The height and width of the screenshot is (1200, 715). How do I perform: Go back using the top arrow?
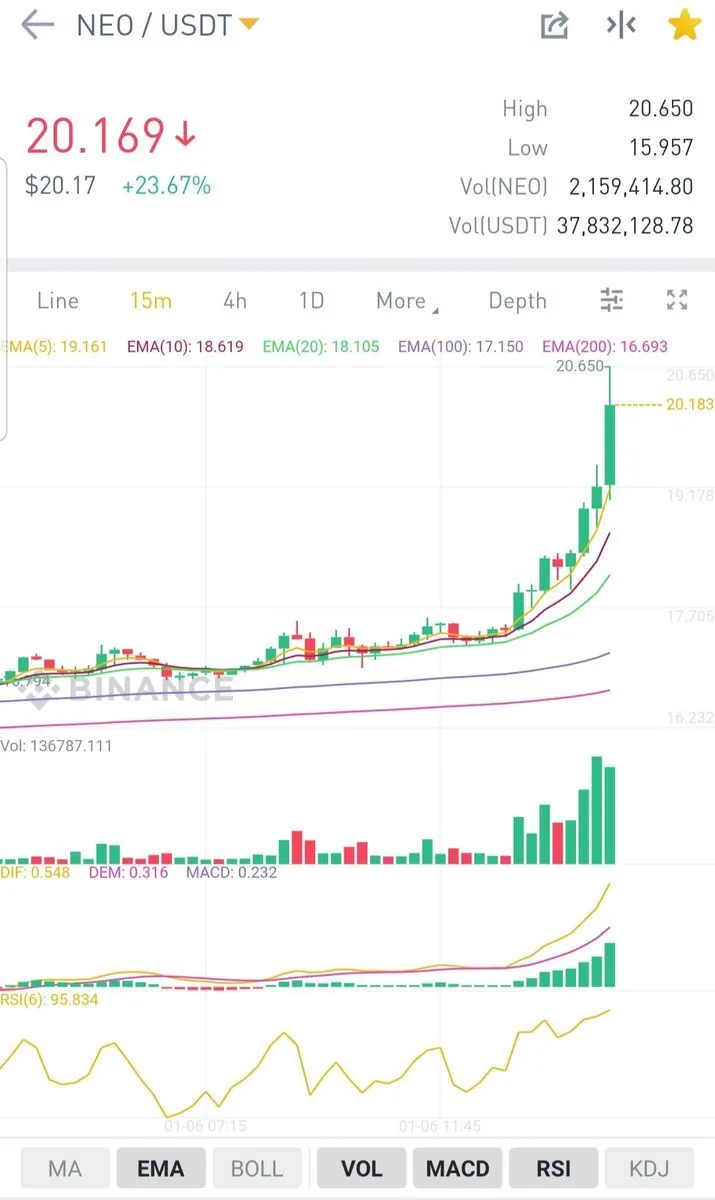tap(37, 25)
